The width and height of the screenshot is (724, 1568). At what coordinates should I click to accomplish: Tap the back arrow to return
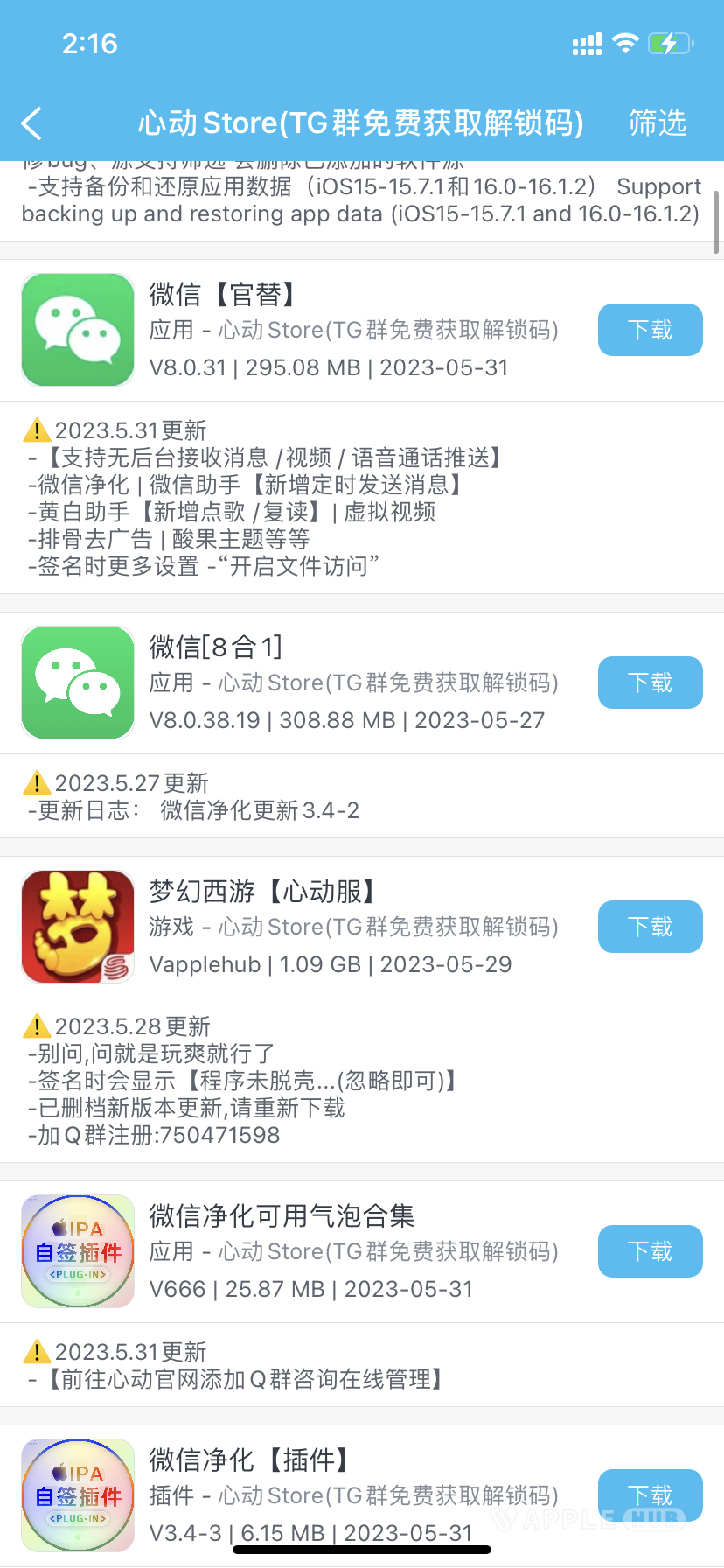point(31,122)
